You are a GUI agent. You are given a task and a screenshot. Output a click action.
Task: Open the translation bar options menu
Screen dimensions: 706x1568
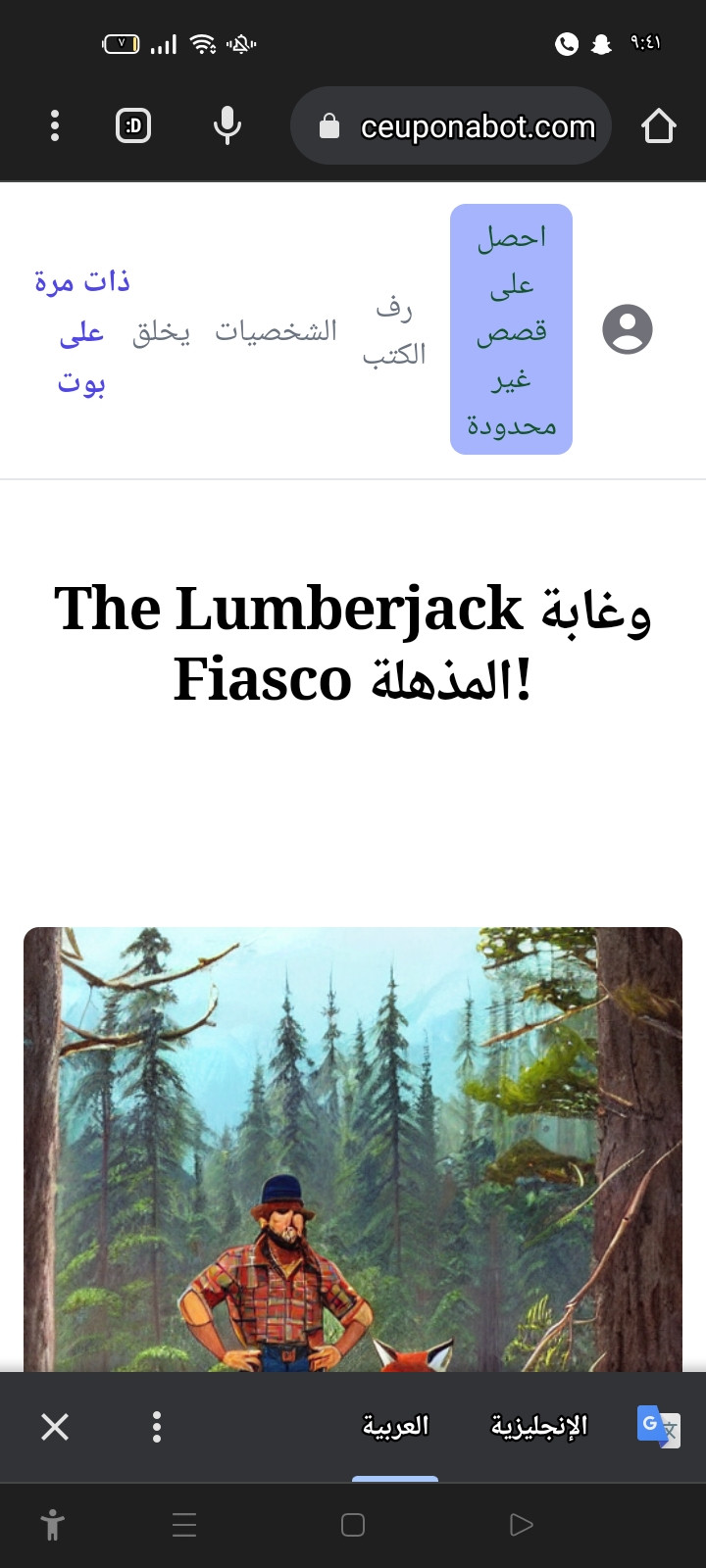157,1427
